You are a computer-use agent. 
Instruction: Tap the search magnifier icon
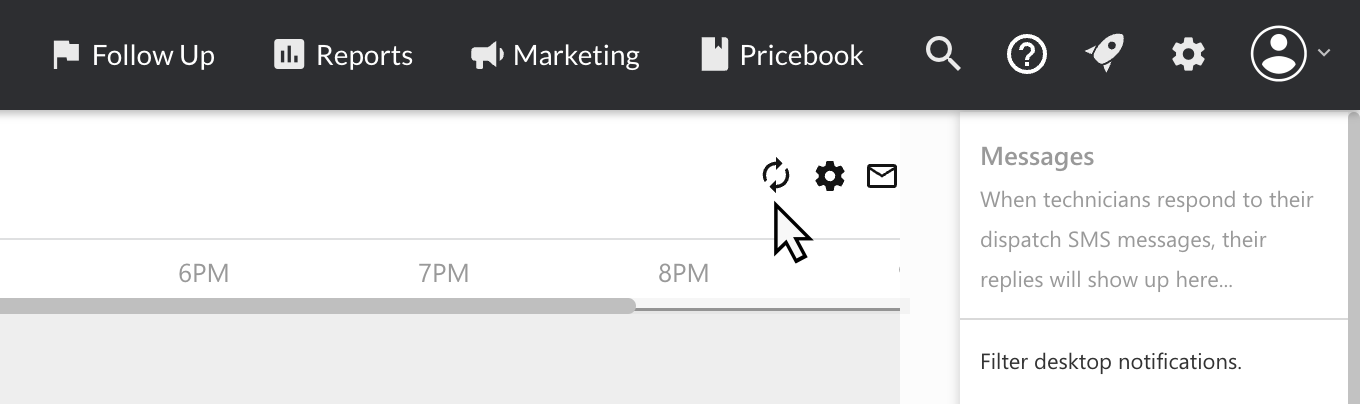[x=942, y=54]
